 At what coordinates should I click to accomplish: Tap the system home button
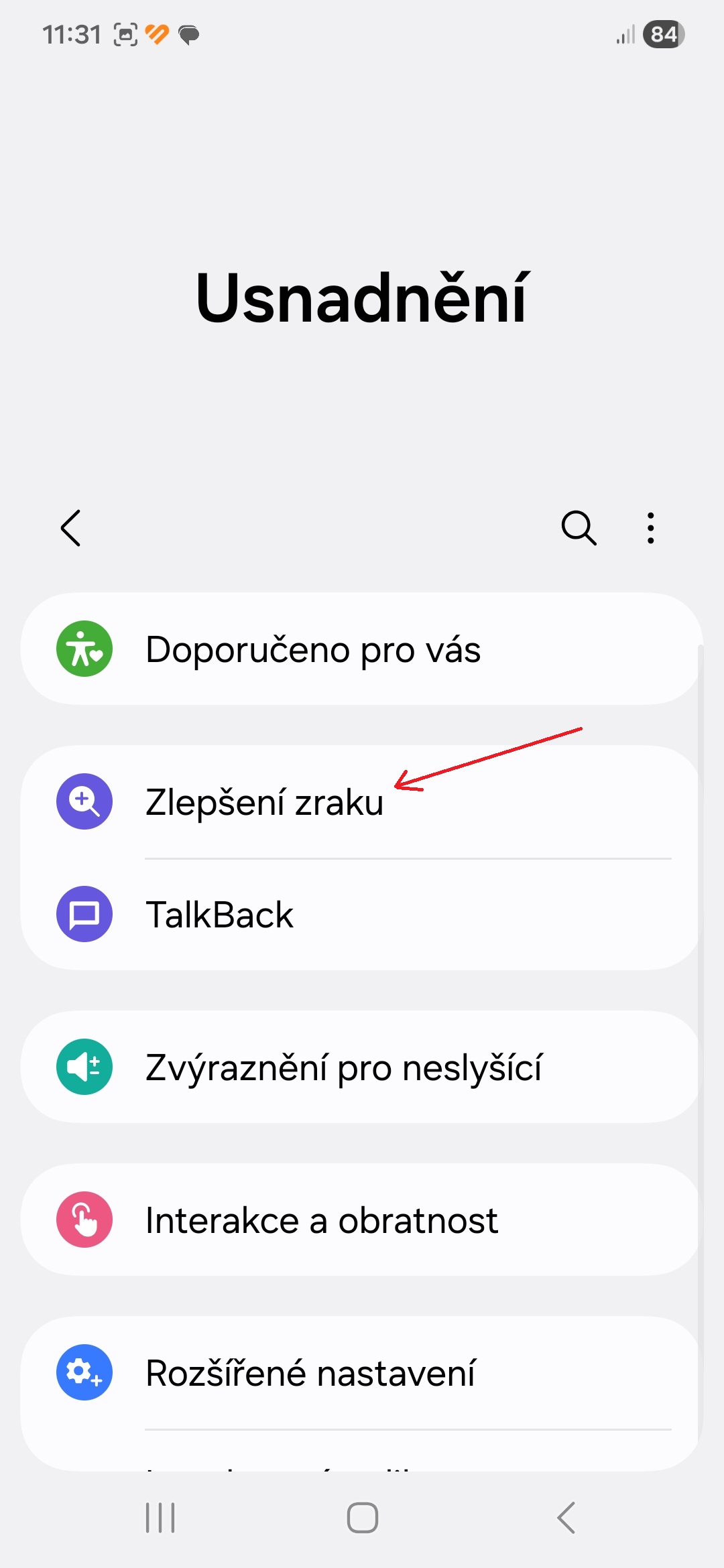[x=362, y=1517]
